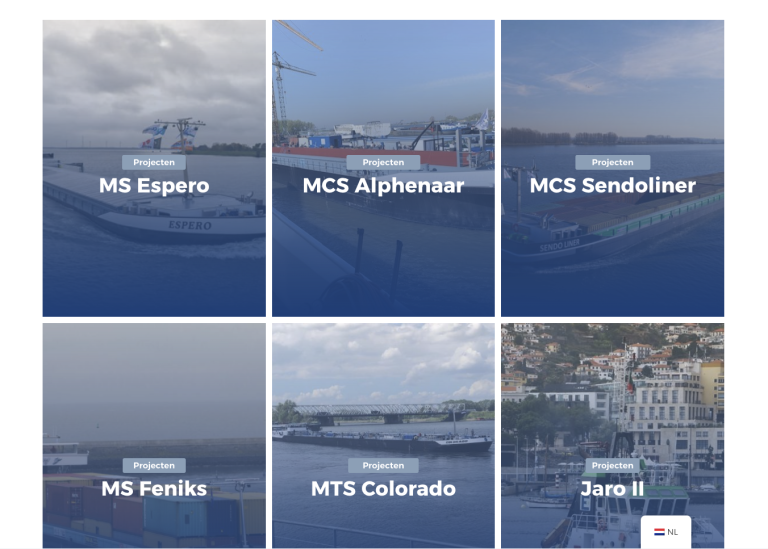This screenshot has height=549, width=768.
Task: Open the MCS Alphenaar project tile
Action: (383, 186)
